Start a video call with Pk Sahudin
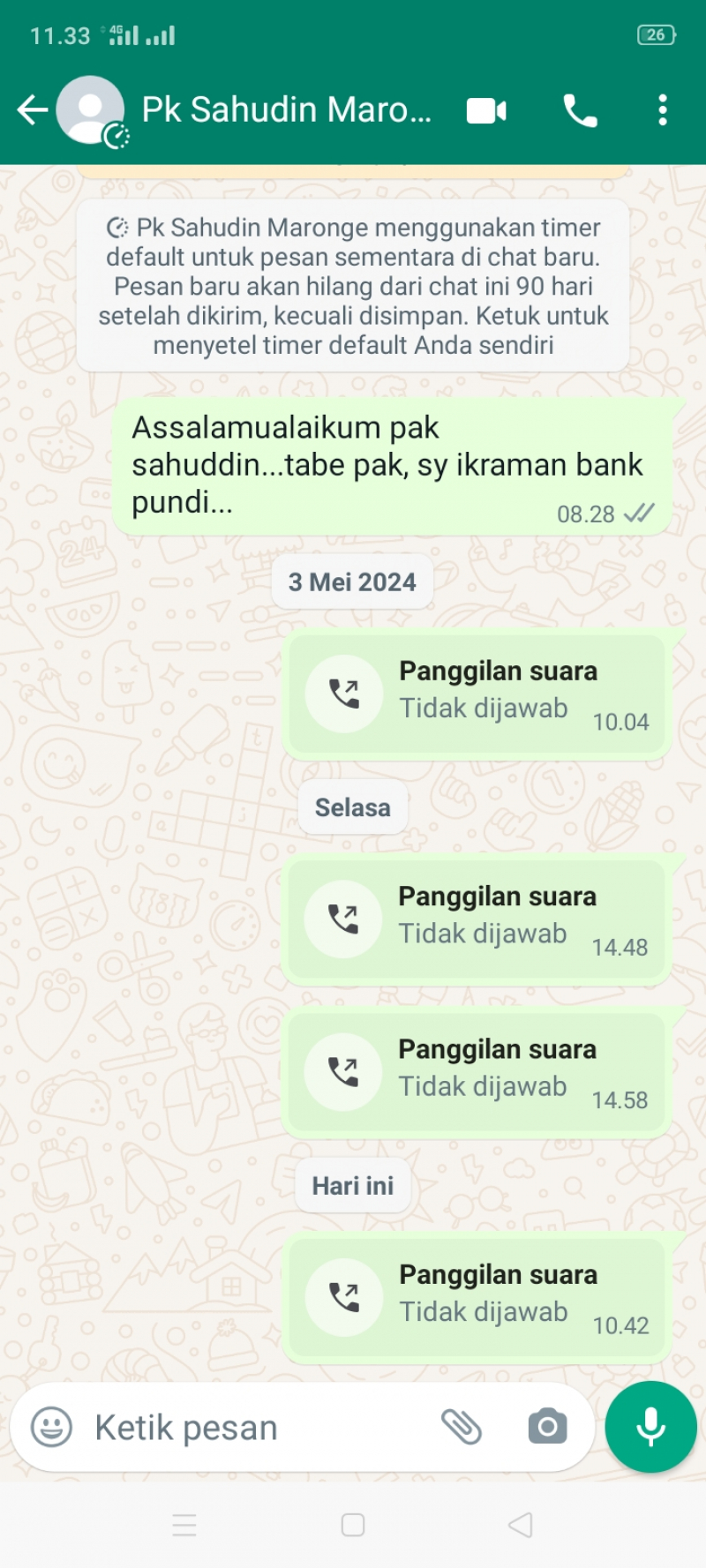Viewport: 706px width, 1568px height. pos(486,111)
